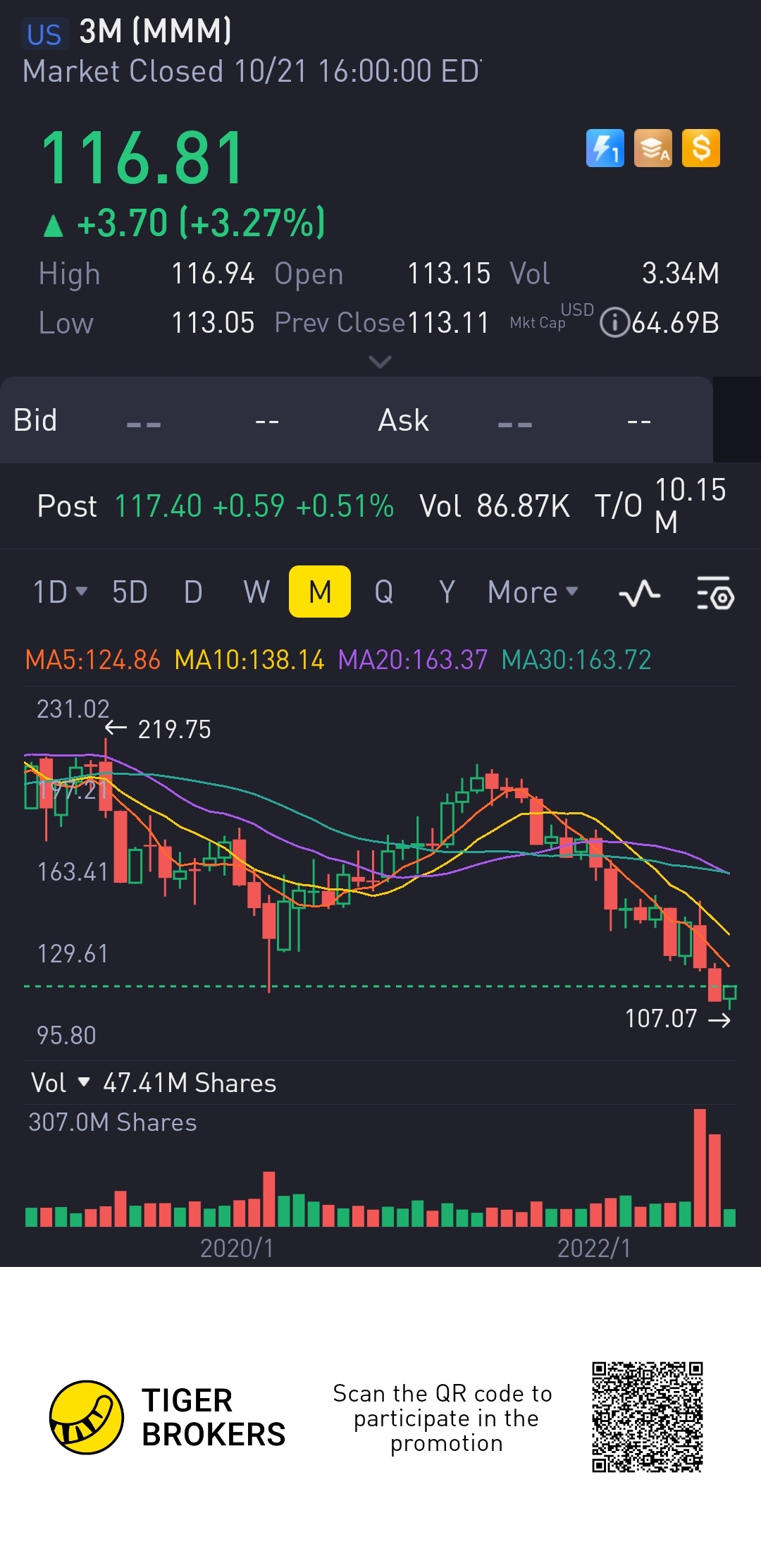Select the D daily chart
Image resolution: width=761 pixels, height=1568 pixels.
[x=193, y=592]
